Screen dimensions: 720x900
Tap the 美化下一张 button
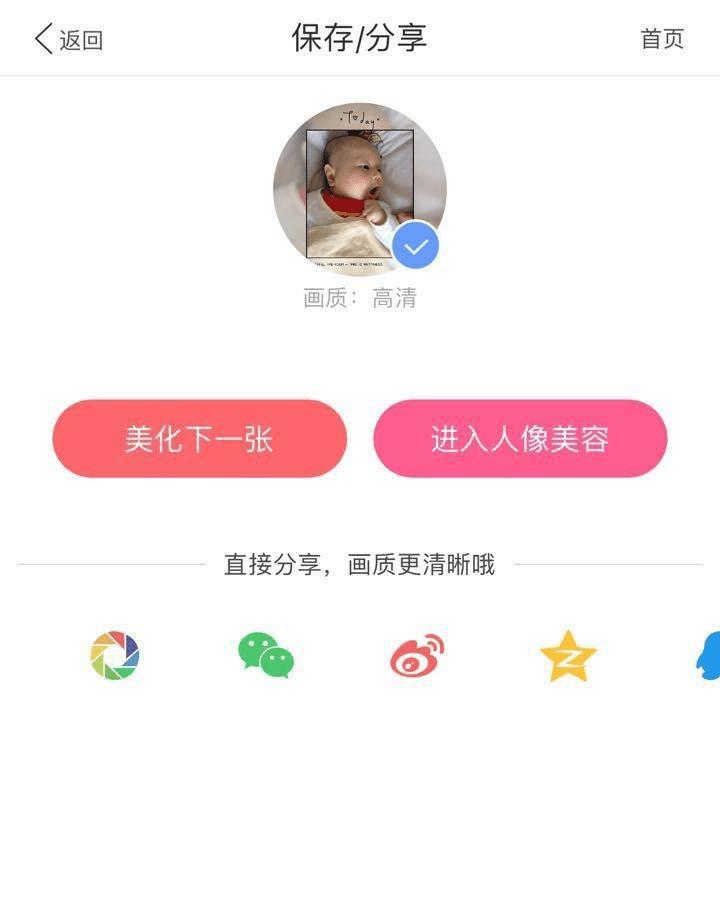199,439
